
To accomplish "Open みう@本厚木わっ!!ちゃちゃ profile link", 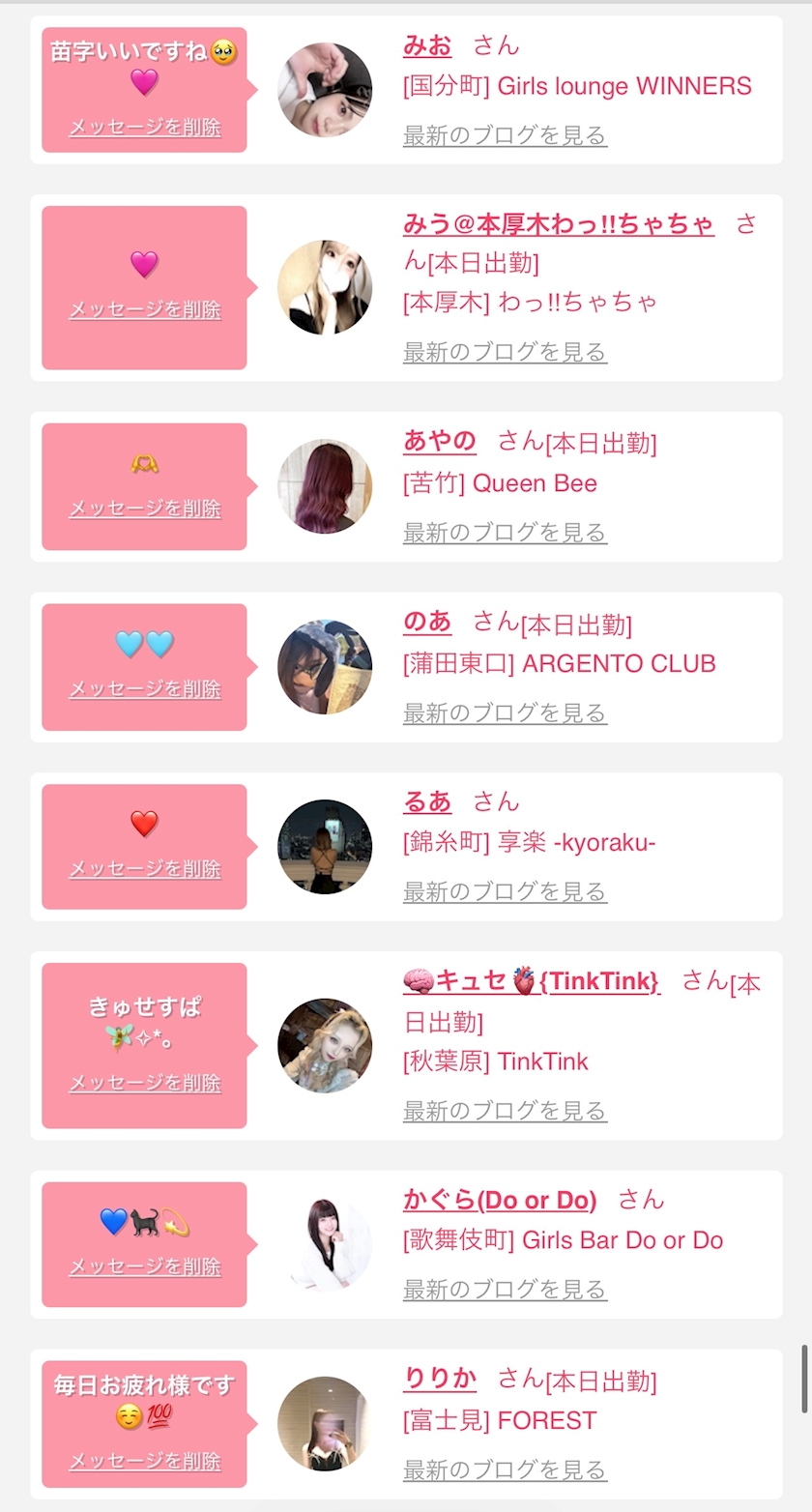I will [x=559, y=224].
